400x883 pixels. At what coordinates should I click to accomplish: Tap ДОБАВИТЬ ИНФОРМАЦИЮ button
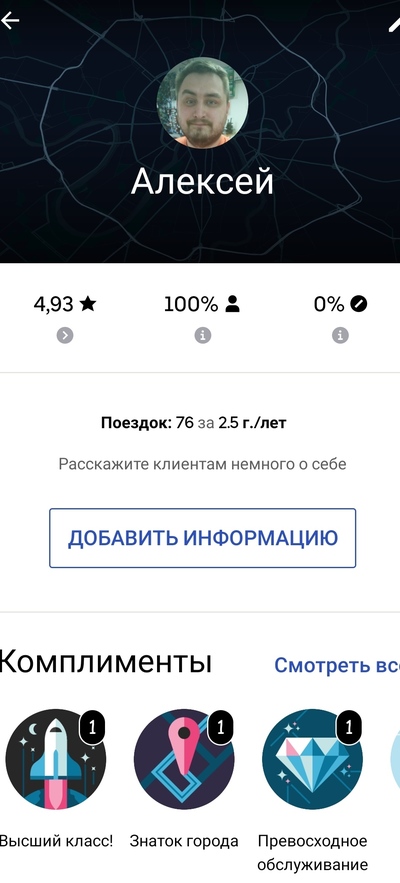(202, 538)
